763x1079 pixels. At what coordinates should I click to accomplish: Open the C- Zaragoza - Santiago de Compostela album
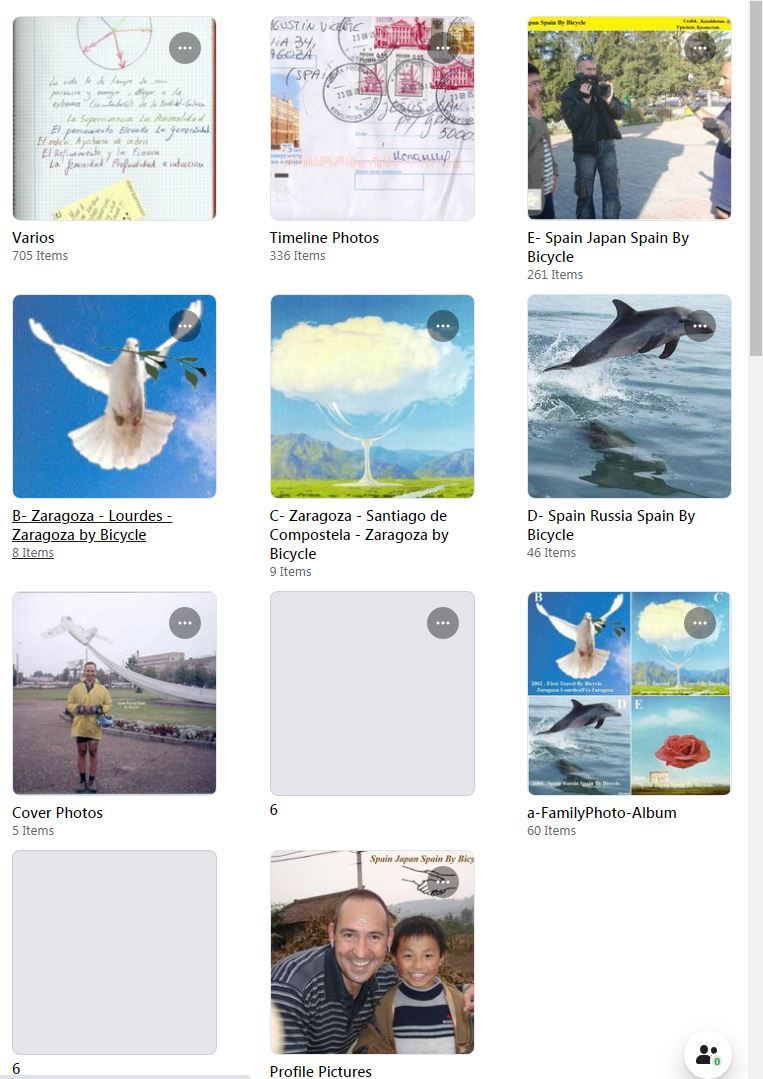pos(372,396)
